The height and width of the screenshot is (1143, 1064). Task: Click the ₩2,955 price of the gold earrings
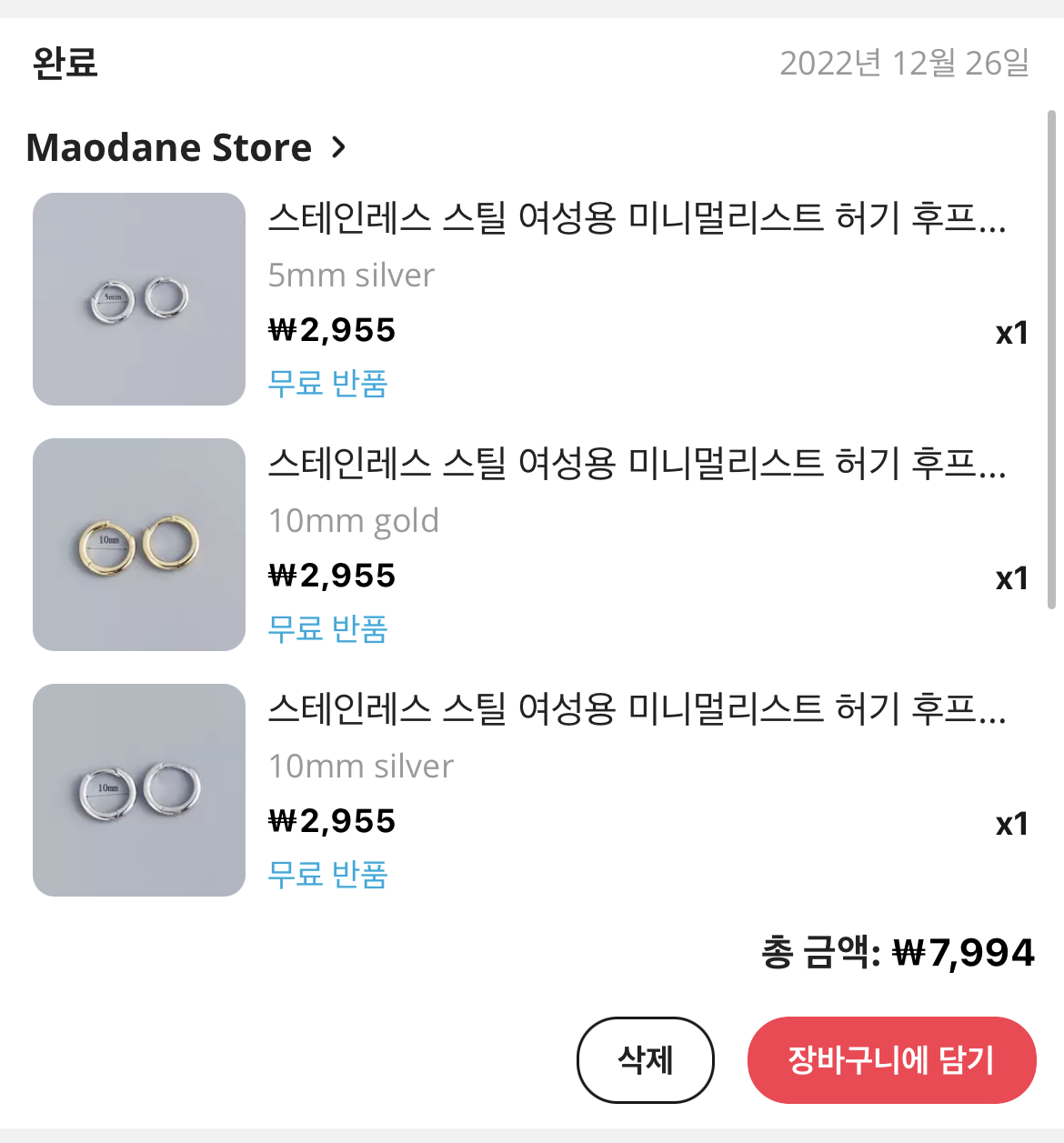(x=332, y=575)
